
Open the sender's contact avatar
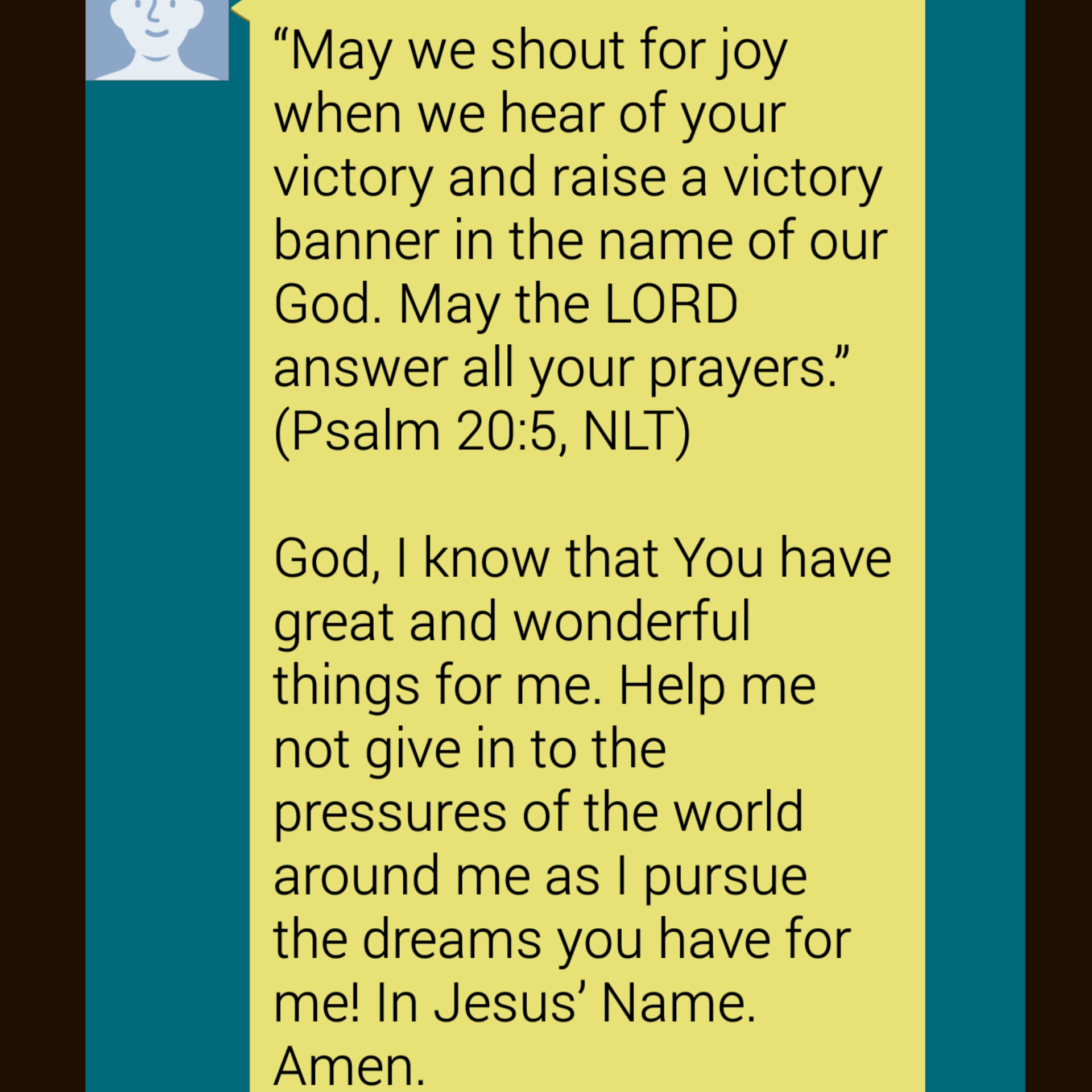157,39
